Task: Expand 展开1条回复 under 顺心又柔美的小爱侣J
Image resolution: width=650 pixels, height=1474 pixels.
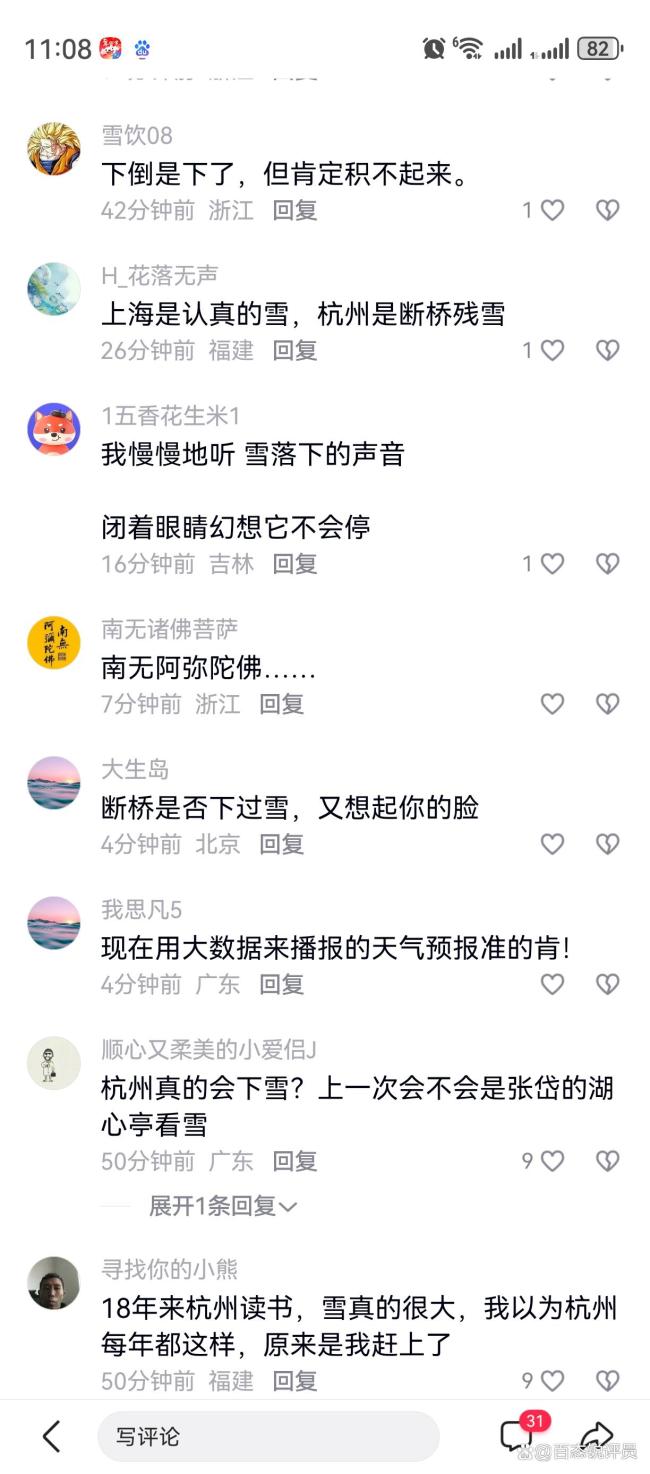Action: (x=222, y=1206)
